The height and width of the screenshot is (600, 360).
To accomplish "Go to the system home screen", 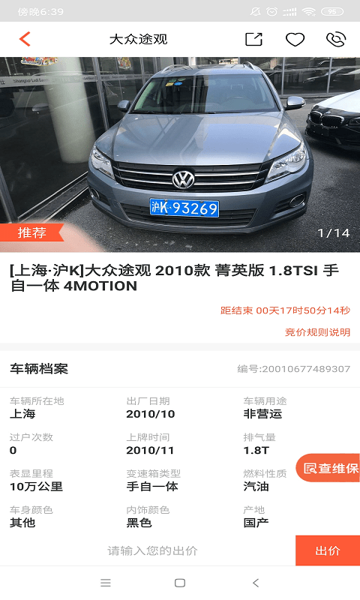I will [180, 583].
